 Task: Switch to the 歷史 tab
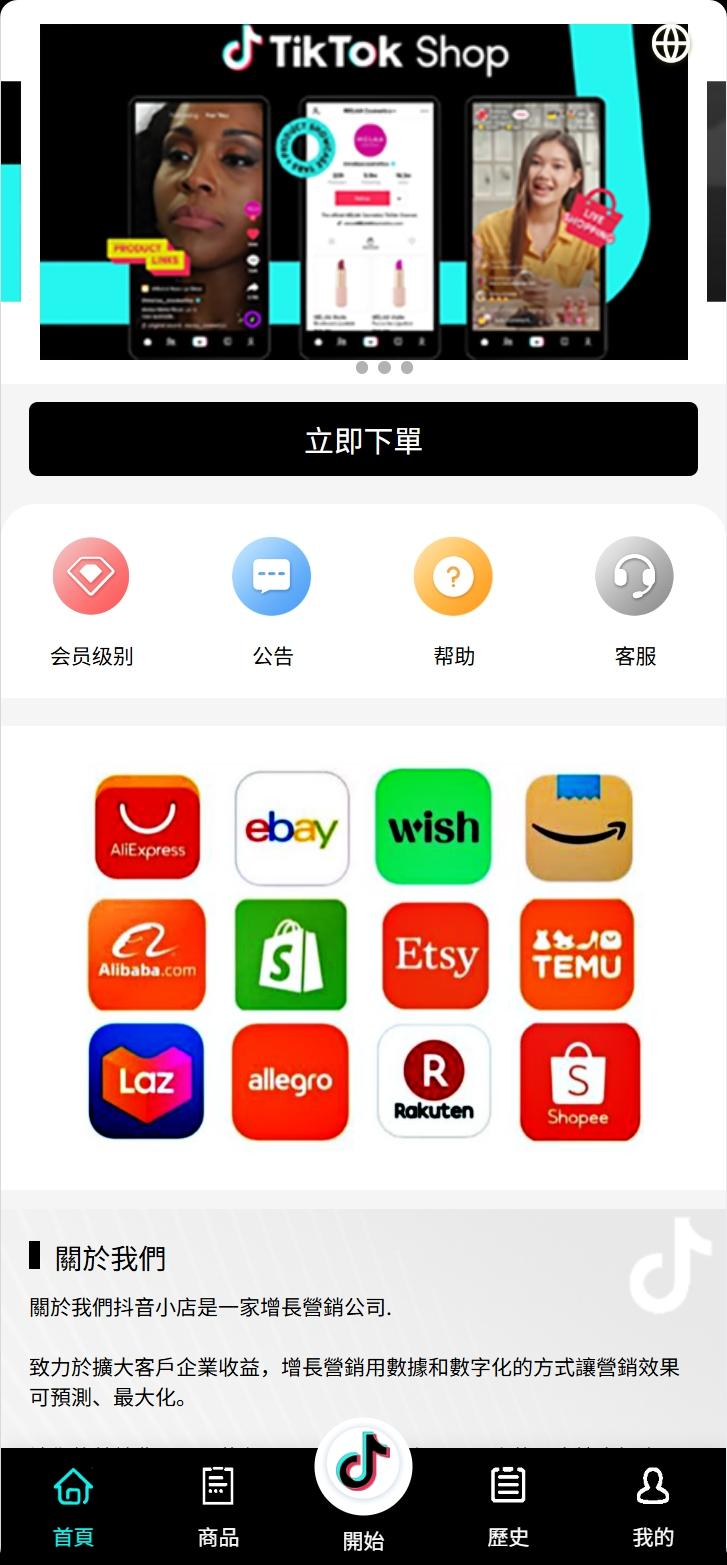tap(508, 1507)
